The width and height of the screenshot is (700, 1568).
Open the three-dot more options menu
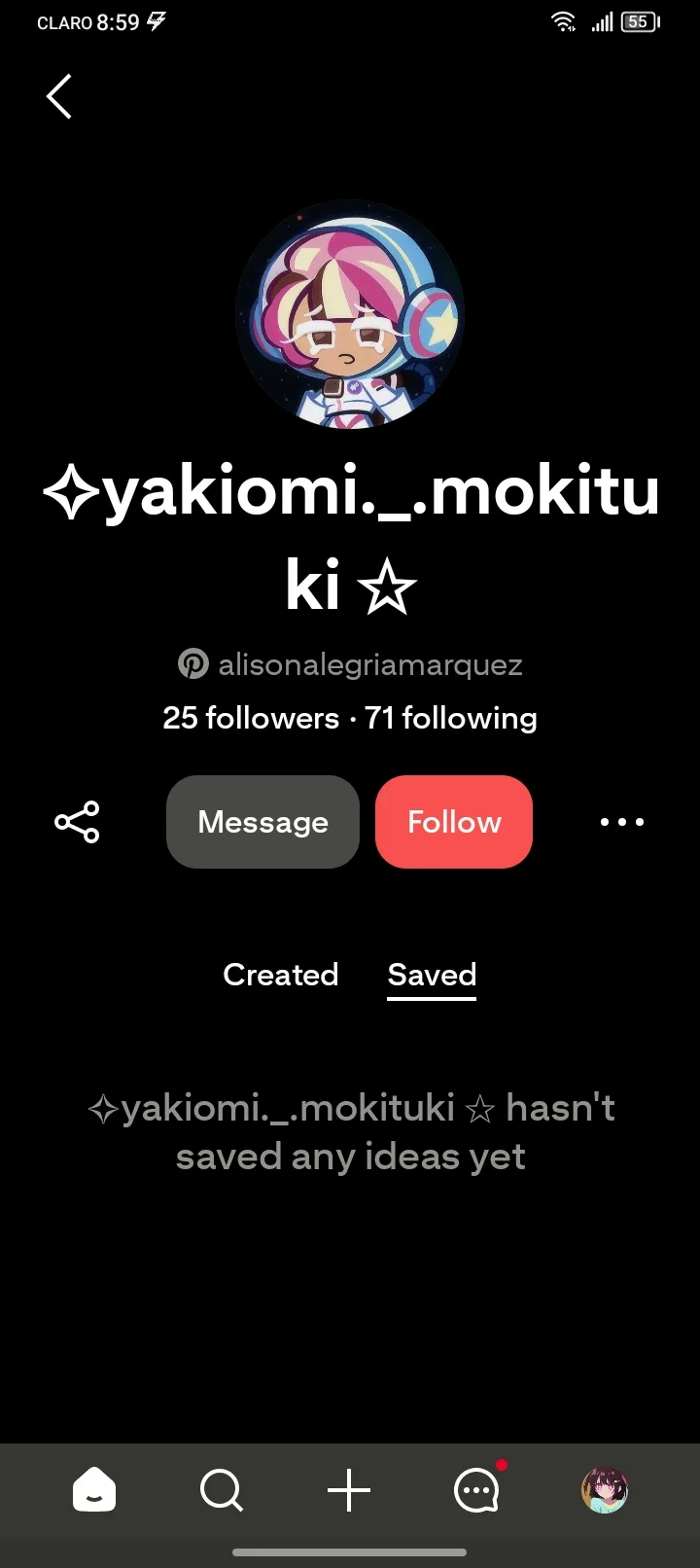tap(622, 822)
